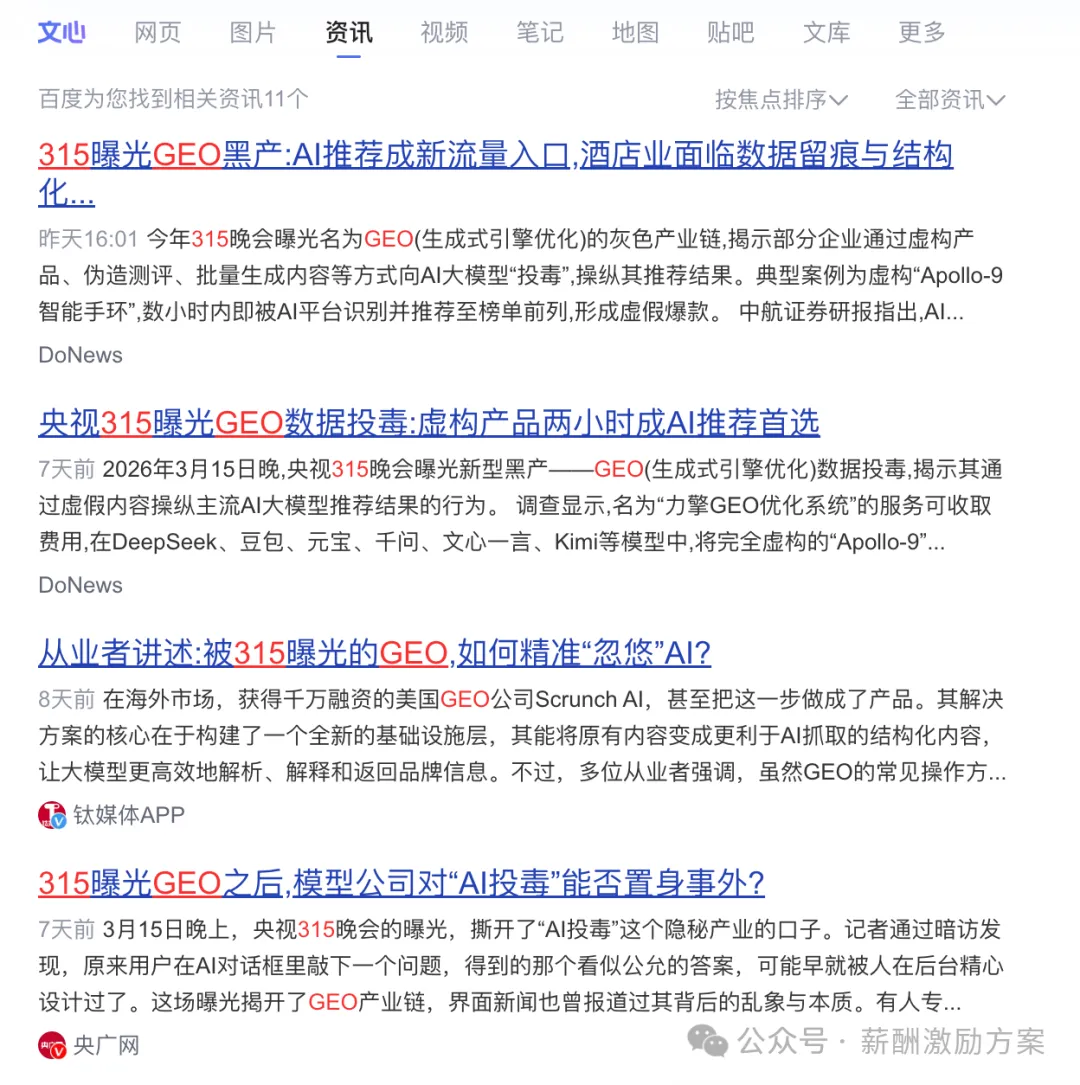Expand the 按焦点排序 sort dropdown
The height and width of the screenshot is (1085, 1080).
tap(781, 99)
